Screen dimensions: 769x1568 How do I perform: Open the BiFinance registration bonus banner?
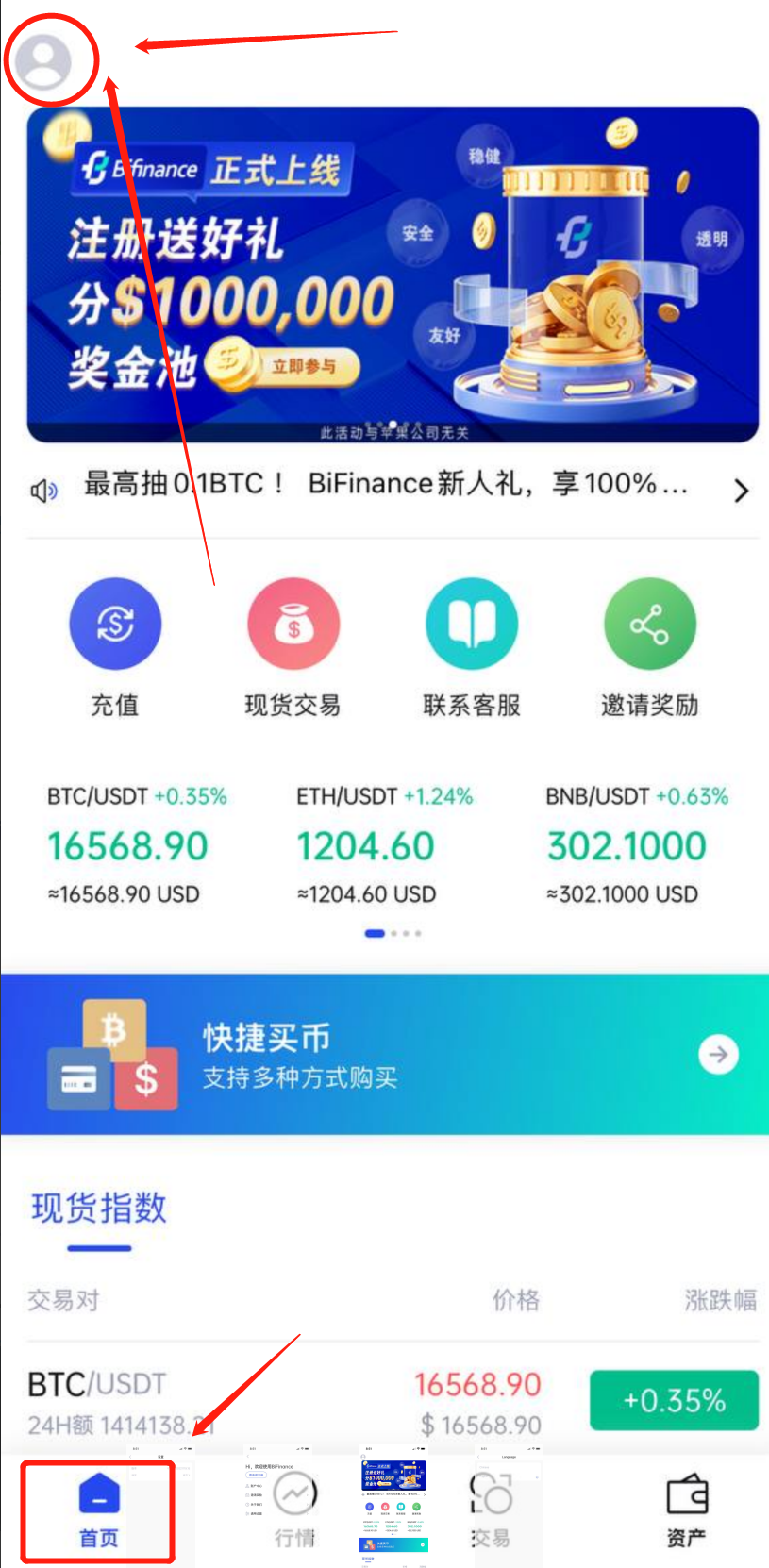393,274
